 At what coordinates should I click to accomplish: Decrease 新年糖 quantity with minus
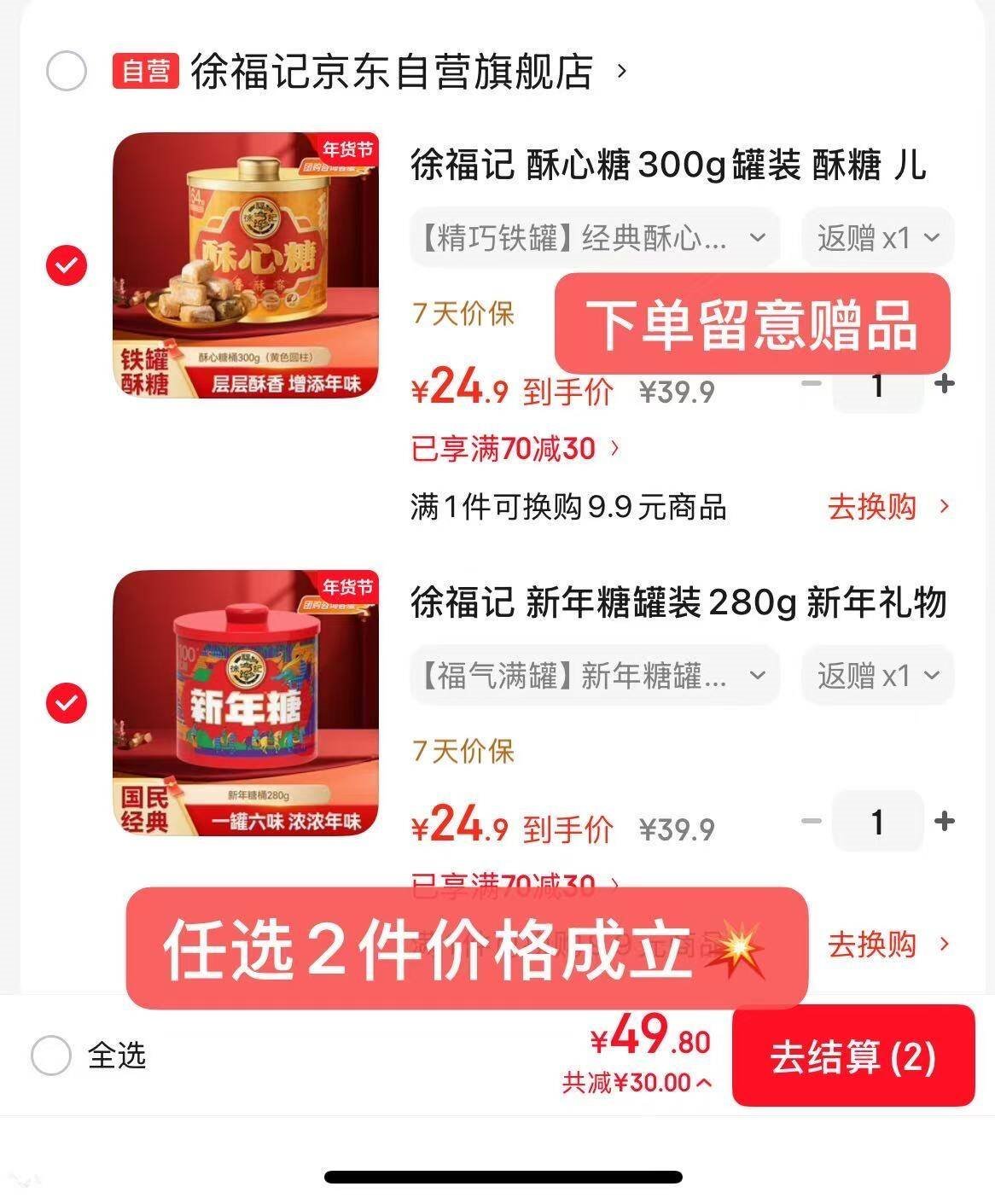[812, 822]
